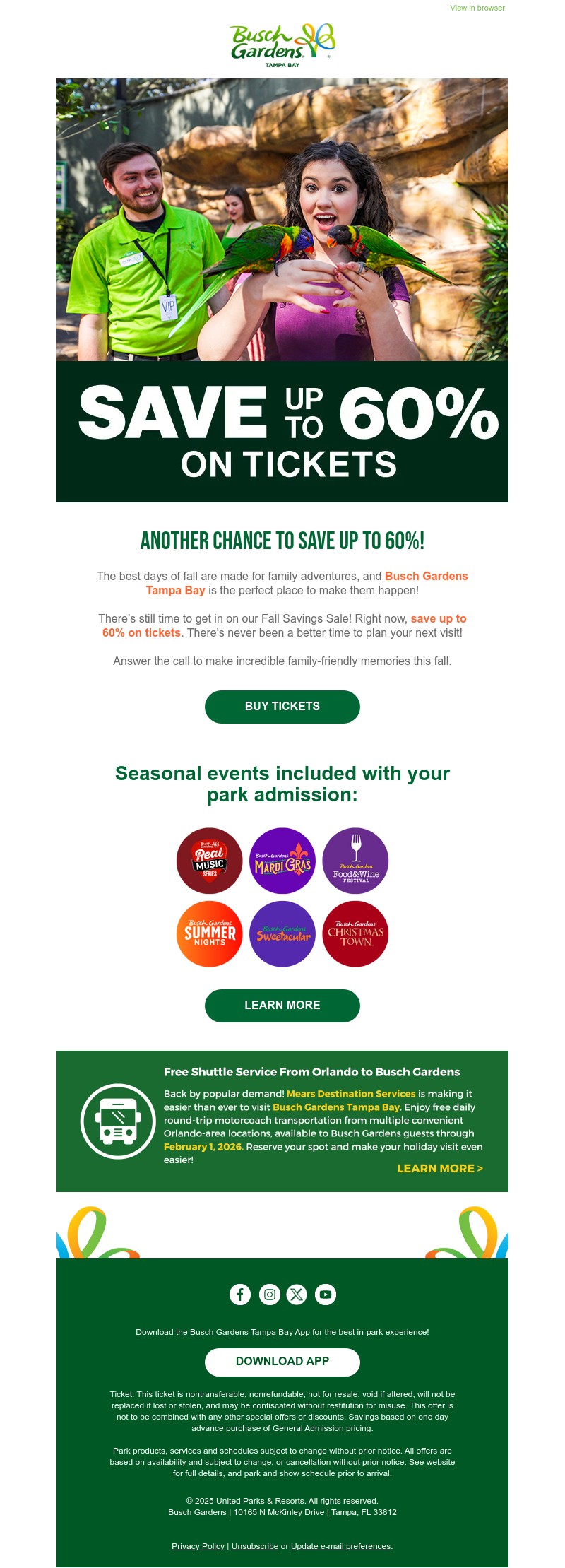The image size is (565, 1568).
Task: Open the Privacy Policy link
Action: coord(198,1546)
